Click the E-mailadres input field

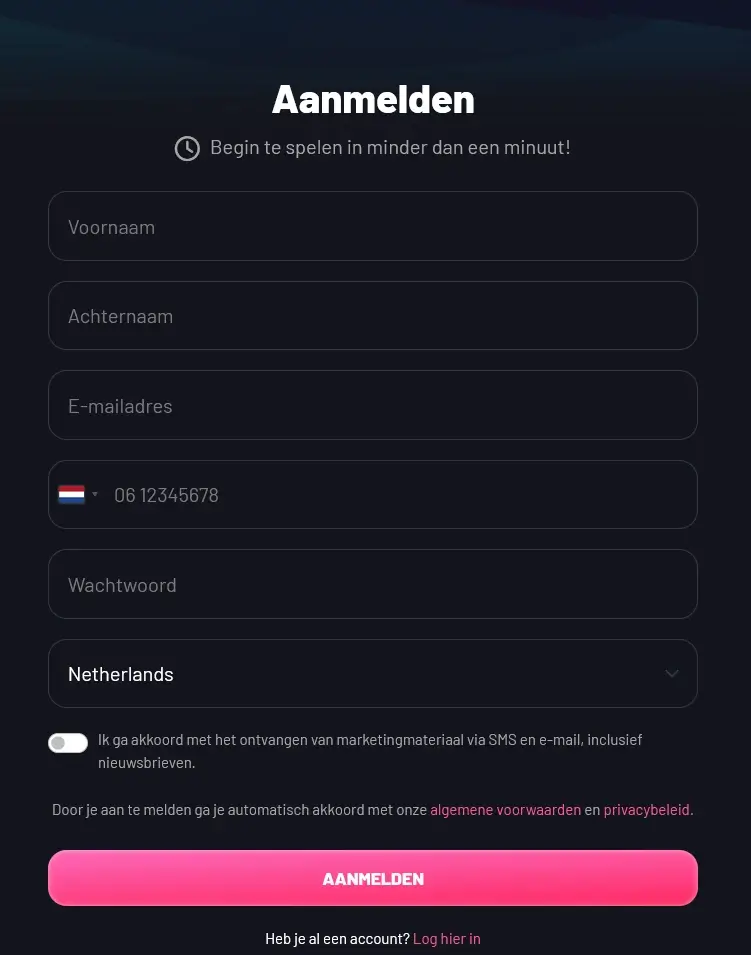[x=373, y=405]
